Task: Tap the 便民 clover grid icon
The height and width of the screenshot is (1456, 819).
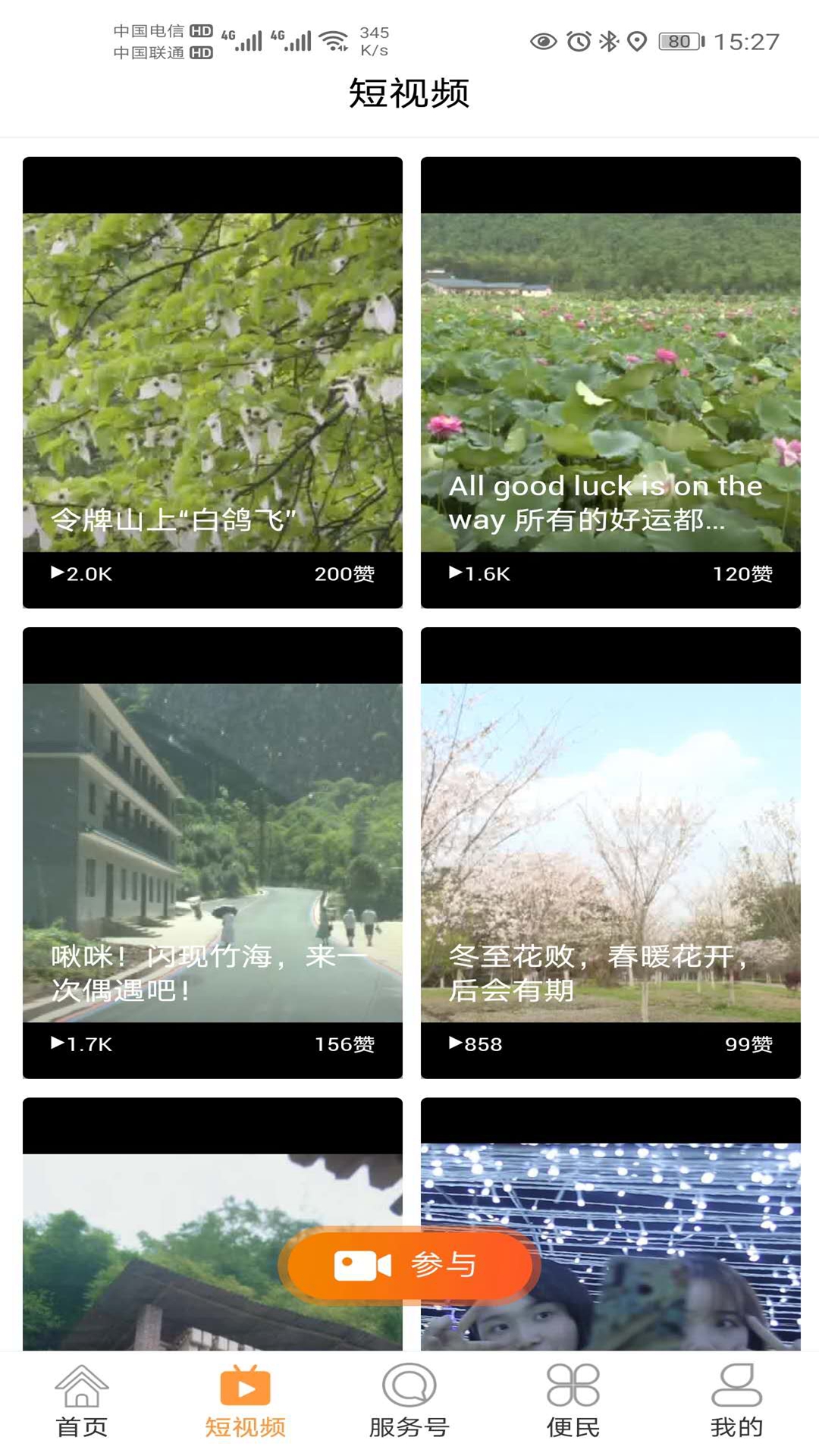Action: [573, 1389]
